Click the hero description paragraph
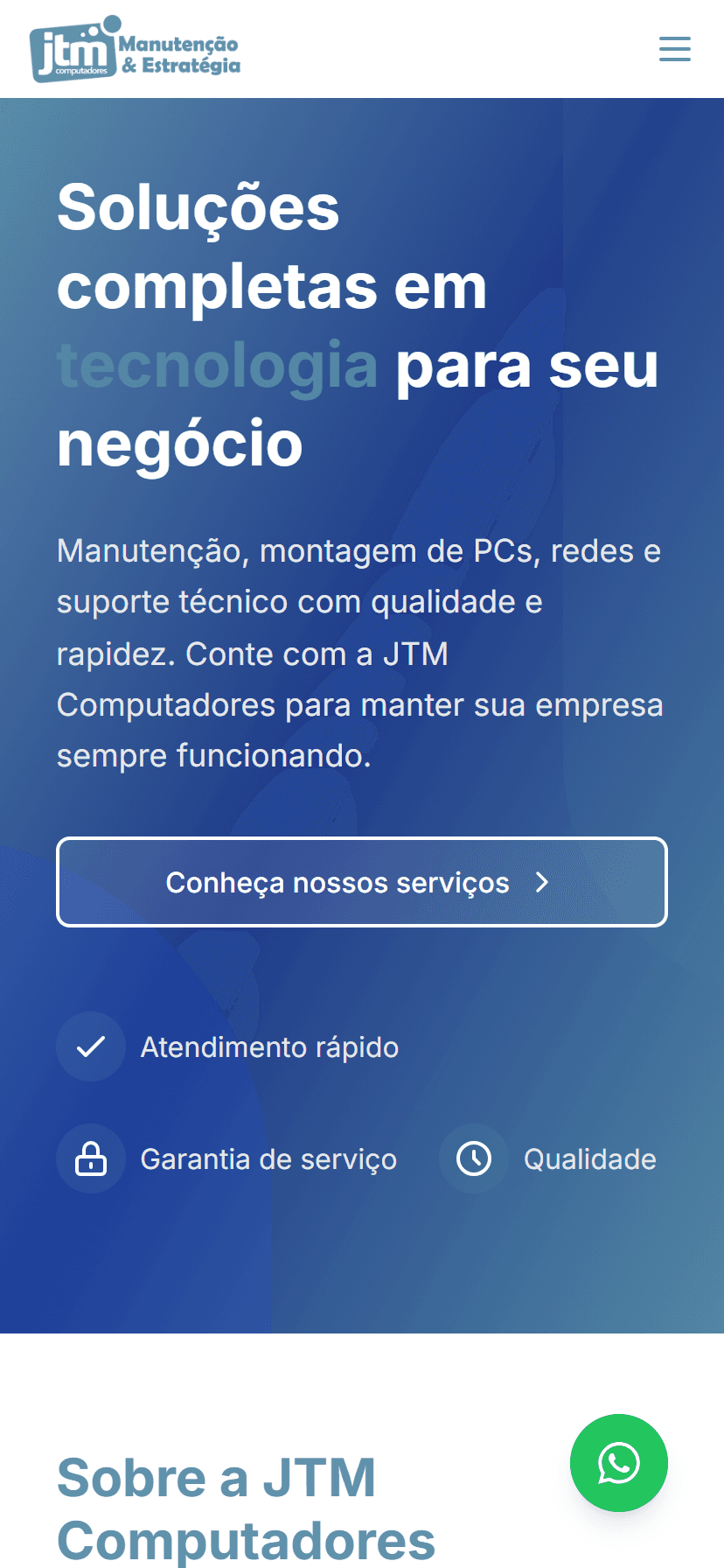This screenshot has height=1568, width=724. (x=359, y=653)
